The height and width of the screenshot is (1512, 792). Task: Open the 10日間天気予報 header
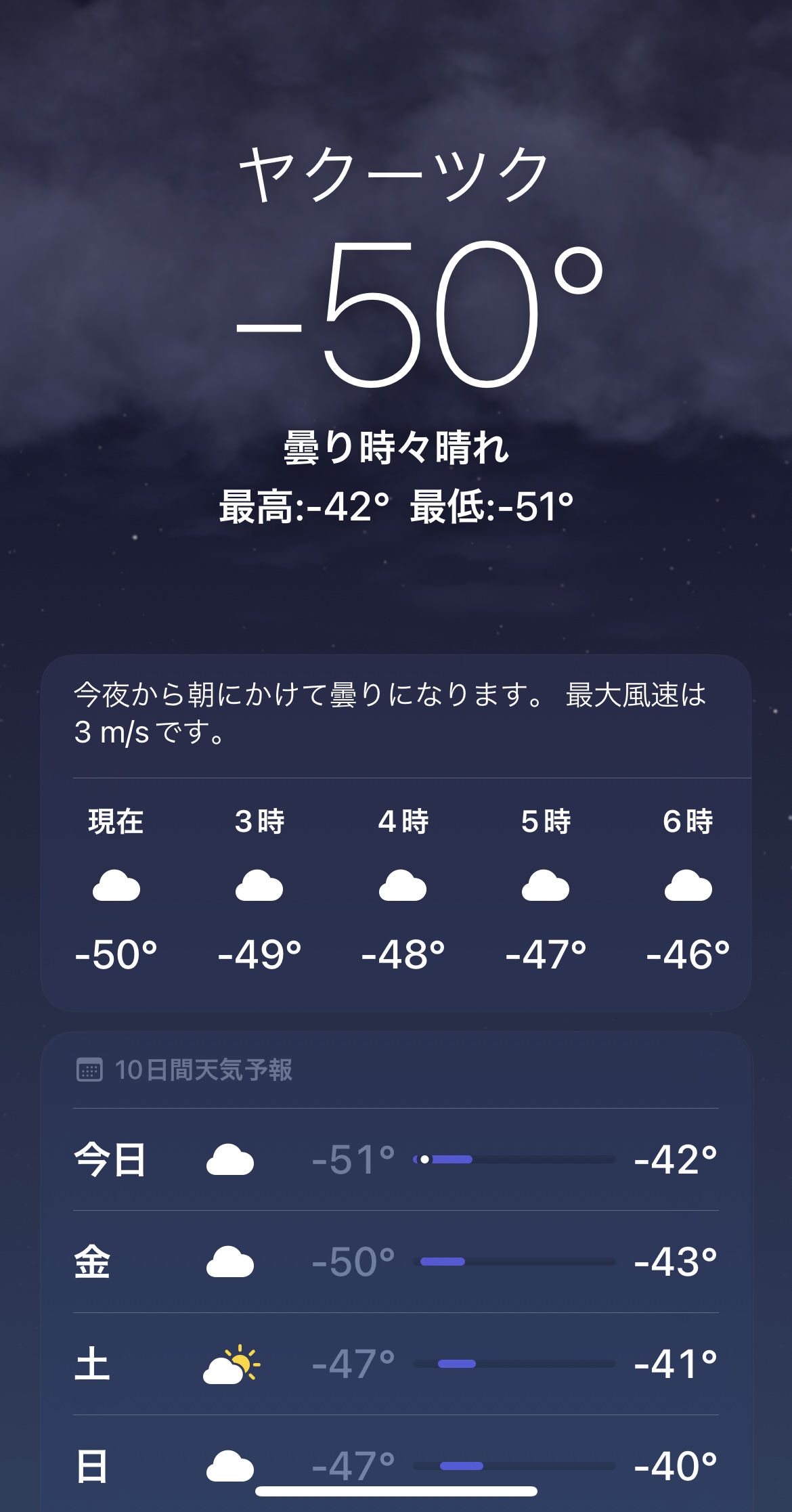(x=184, y=1070)
